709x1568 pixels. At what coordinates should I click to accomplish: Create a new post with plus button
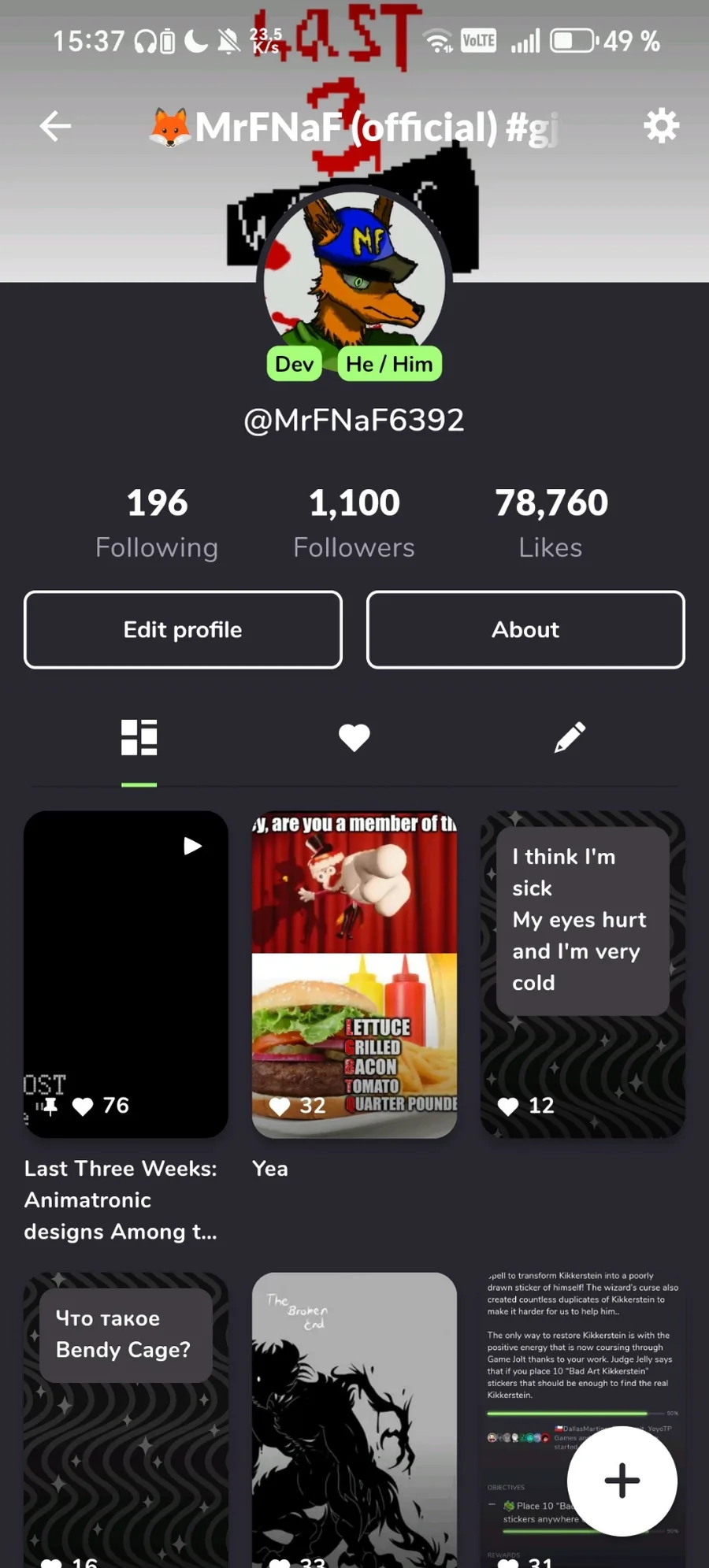pos(622,1481)
